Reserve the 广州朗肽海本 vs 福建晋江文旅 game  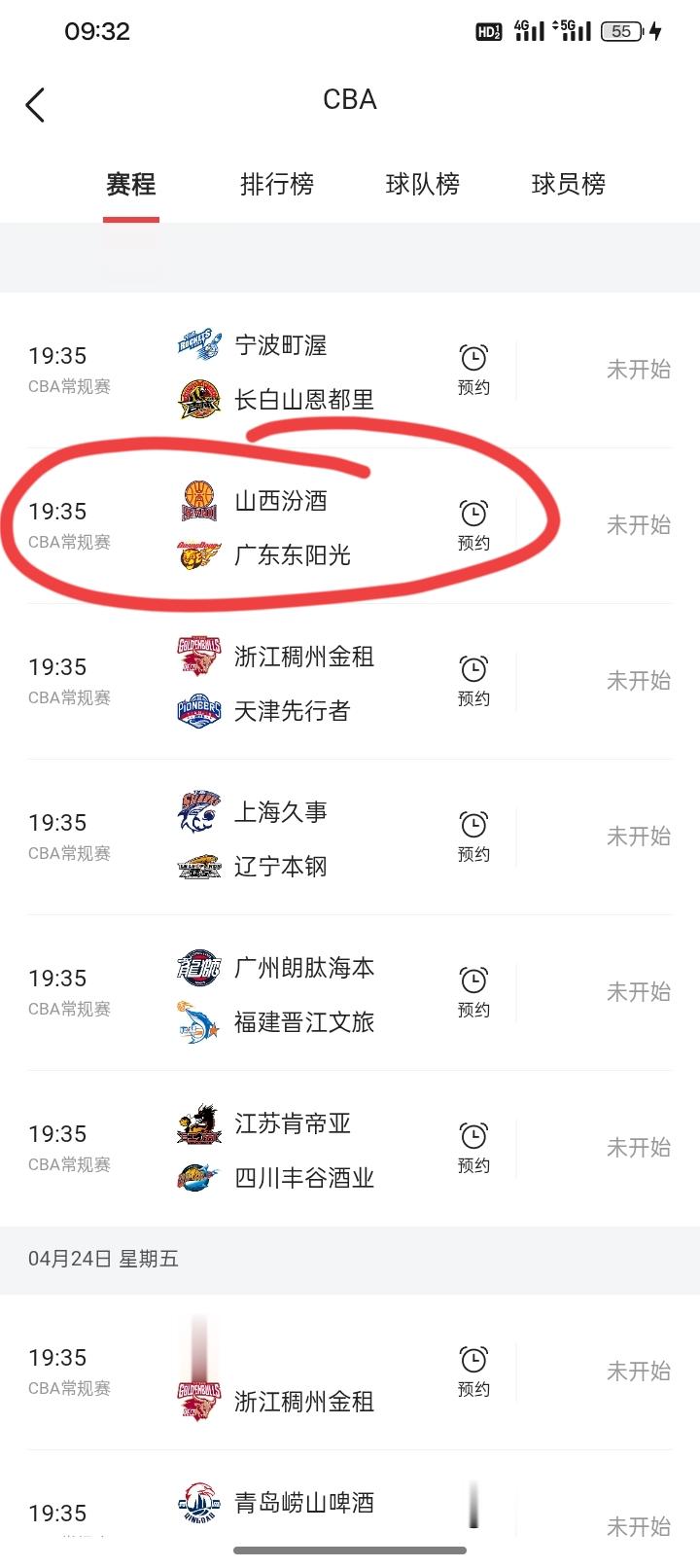tap(473, 991)
